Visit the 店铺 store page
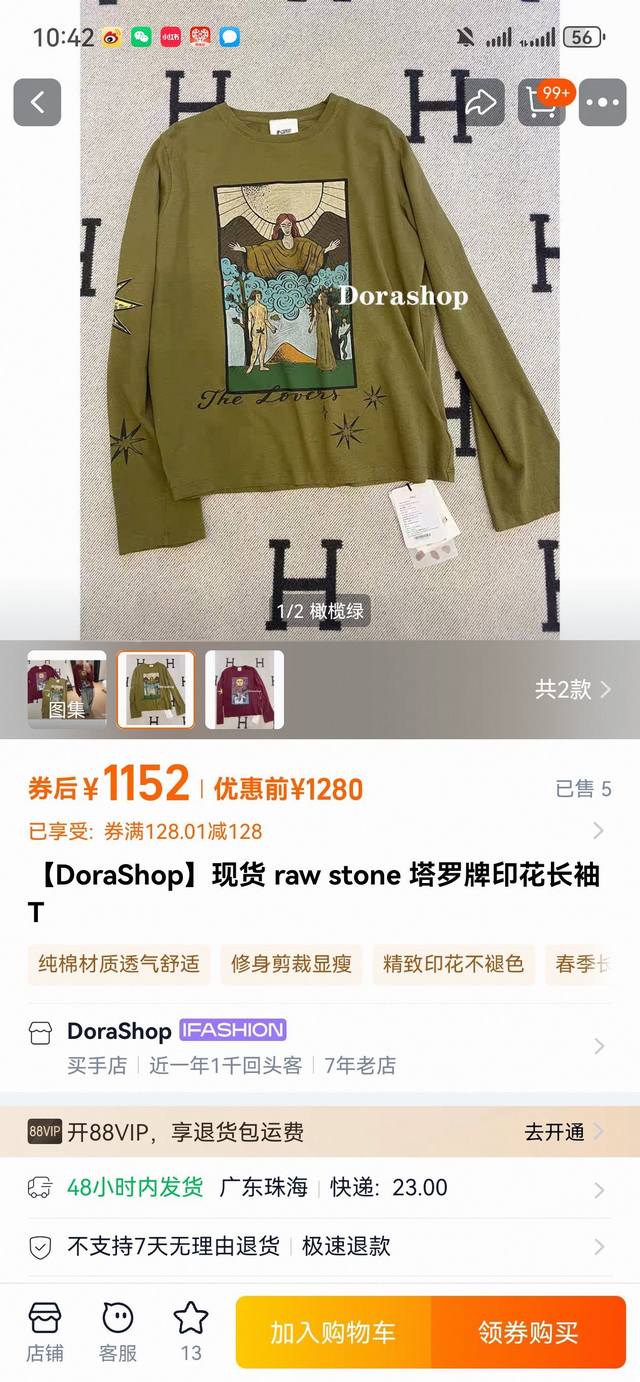Screen dimensions: 640x1382 click(45, 1332)
